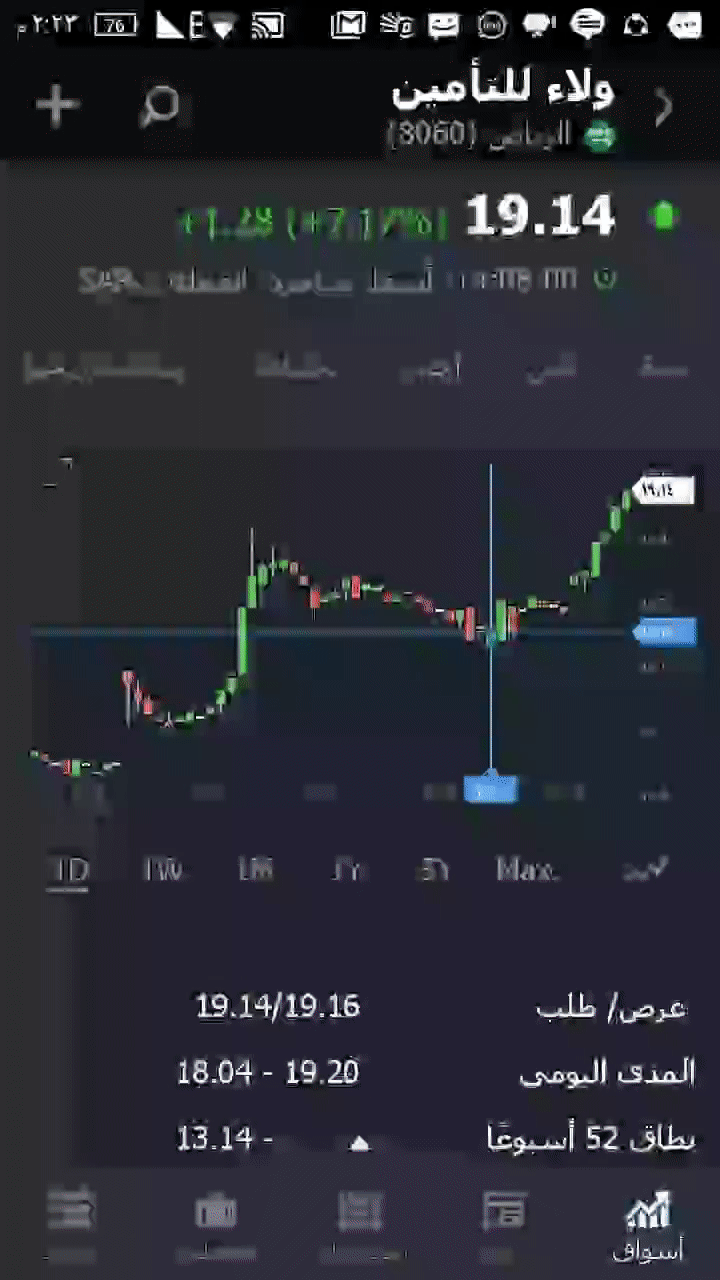Open the calendar tab in bottom bar
Image resolution: width=720 pixels, height=1280 pixels.
pos(359,1224)
